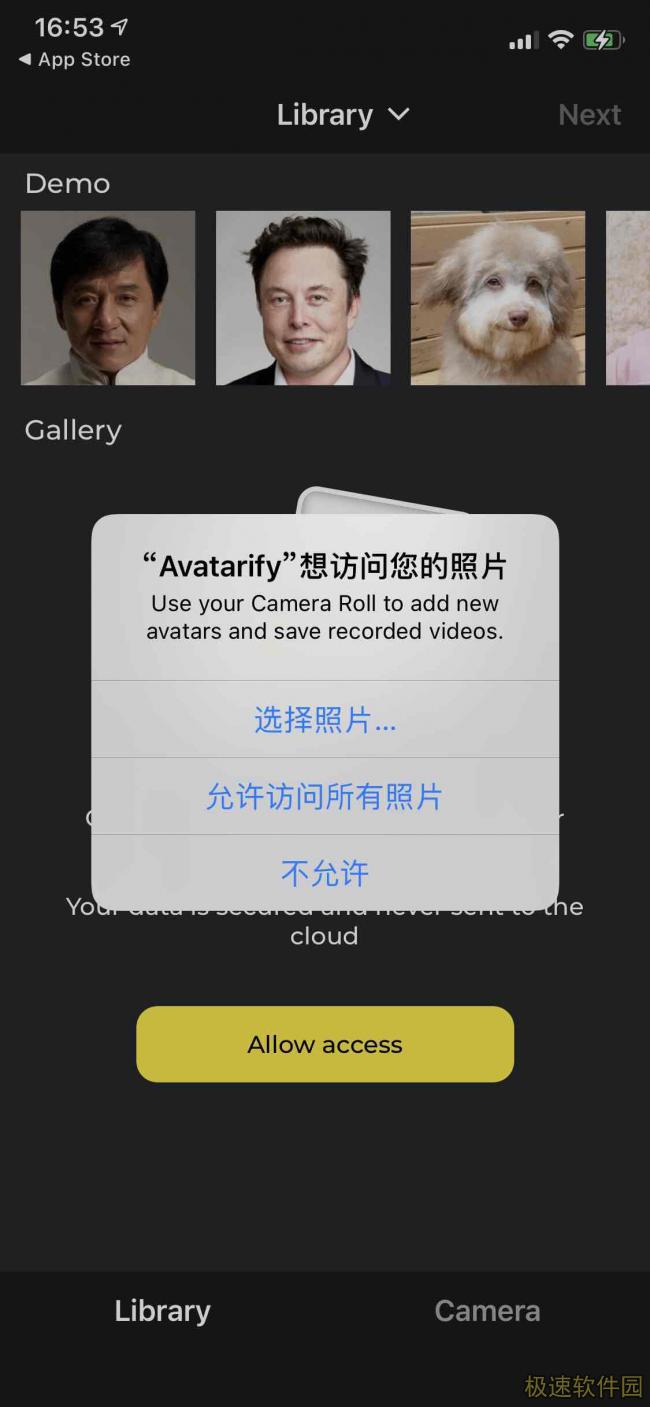The height and width of the screenshot is (1407, 650).
Task: Choose the fluffy dog demo avatar
Action: pos(497,298)
